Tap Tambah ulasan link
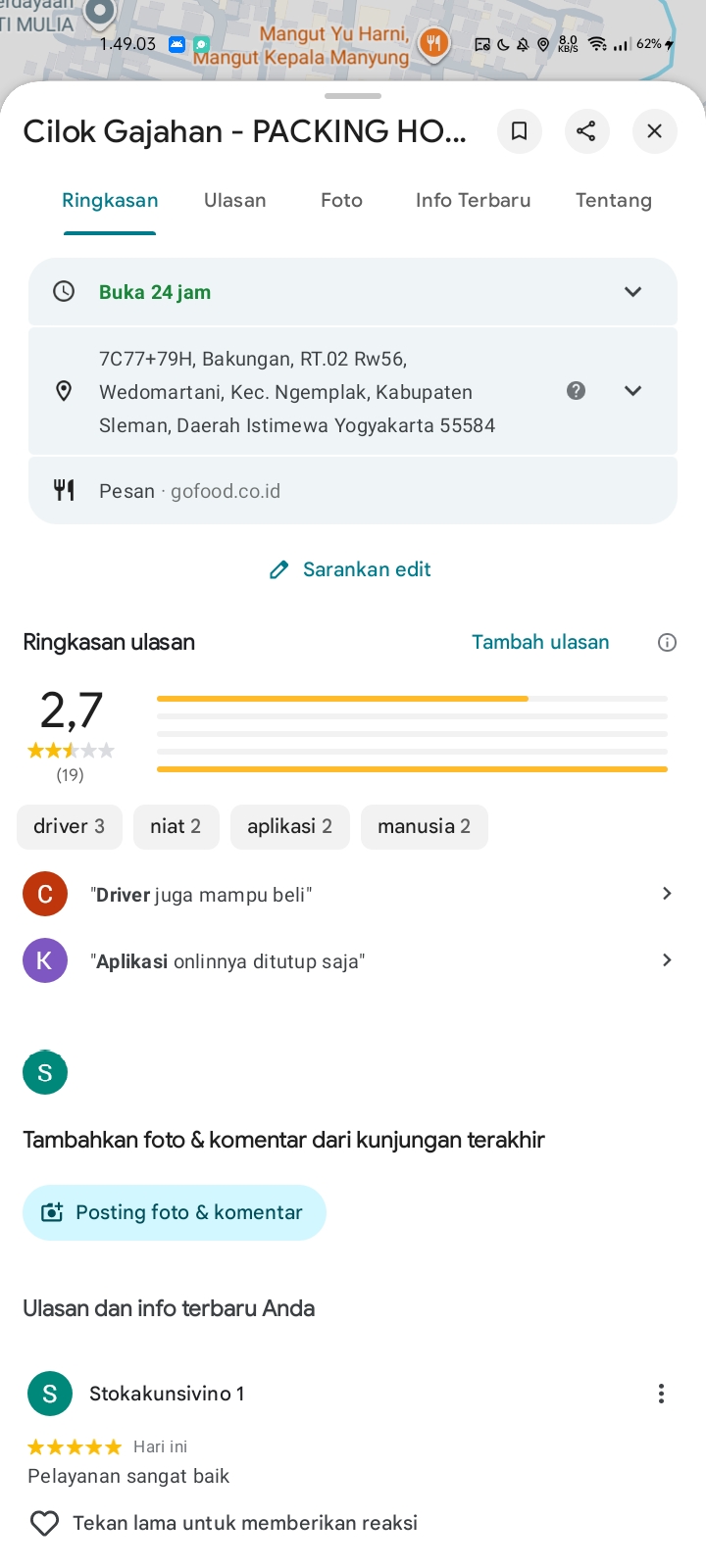This screenshot has width=706, height=1568. click(540, 642)
